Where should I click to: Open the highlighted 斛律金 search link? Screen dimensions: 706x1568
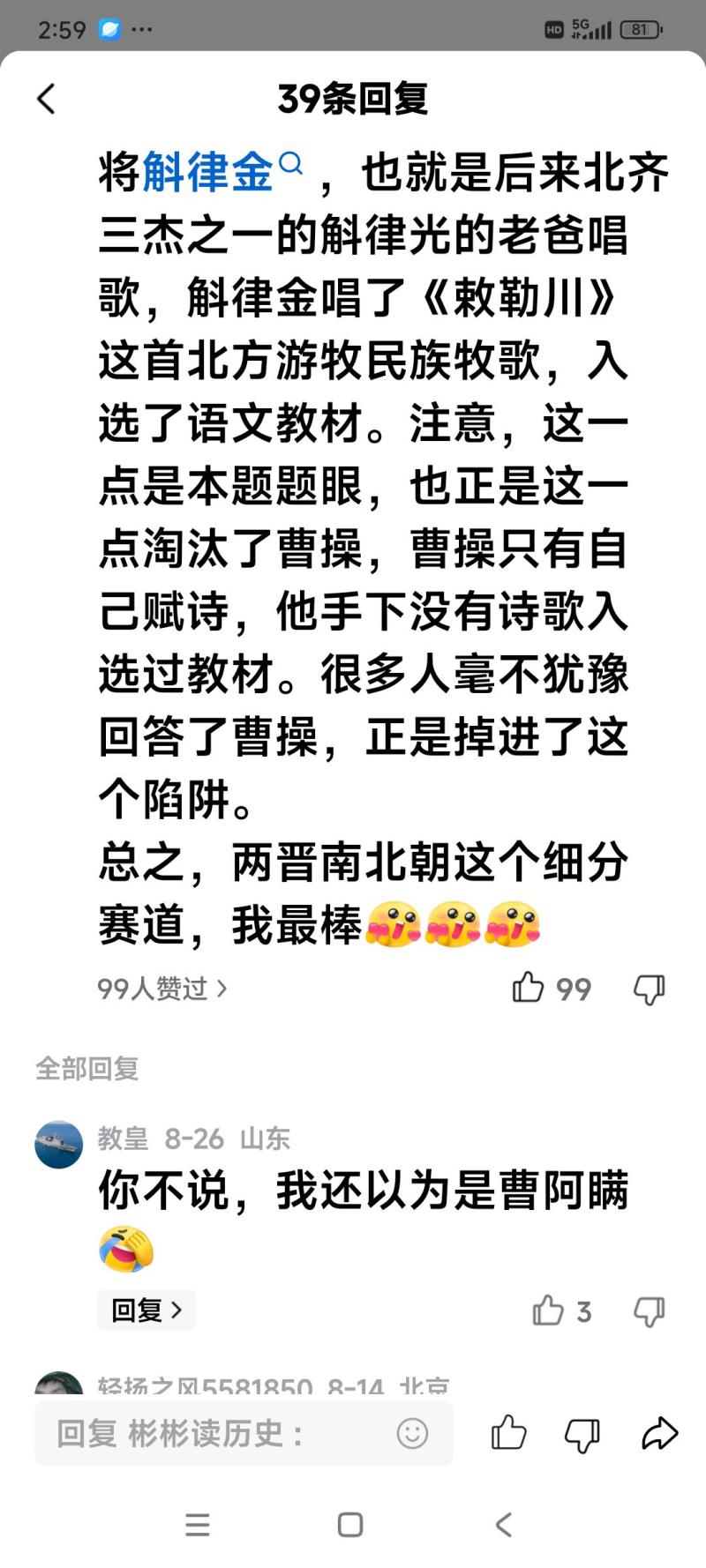(x=222, y=170)
